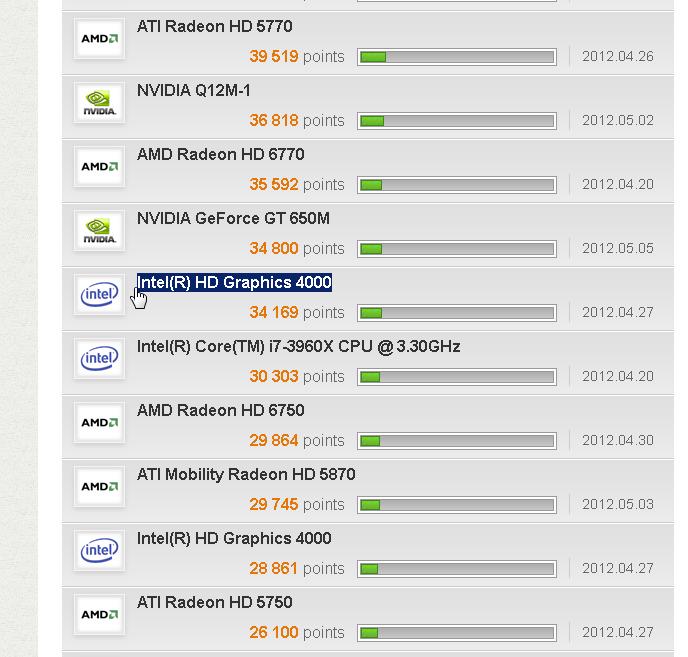View the Intel Core i7-3960X CPU result
688x657 pixels.
point(298,347)
